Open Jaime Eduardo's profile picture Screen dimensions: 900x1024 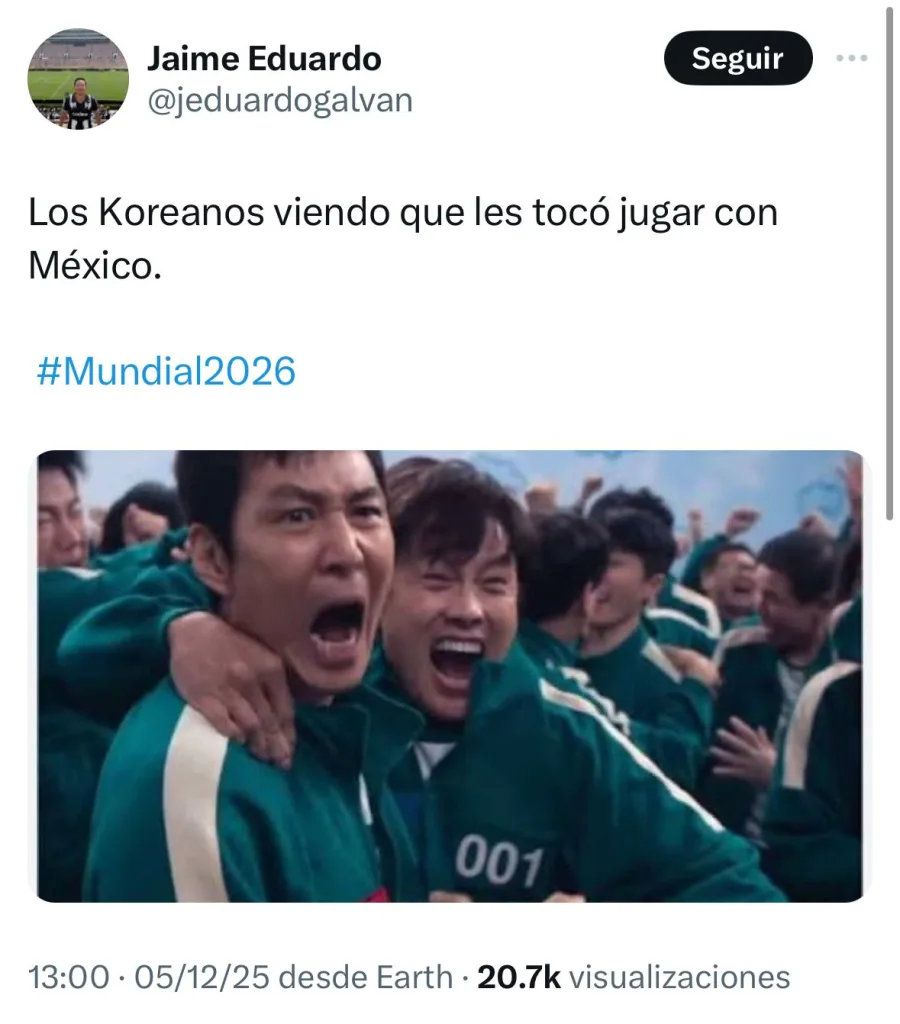(x=77, y=79)
